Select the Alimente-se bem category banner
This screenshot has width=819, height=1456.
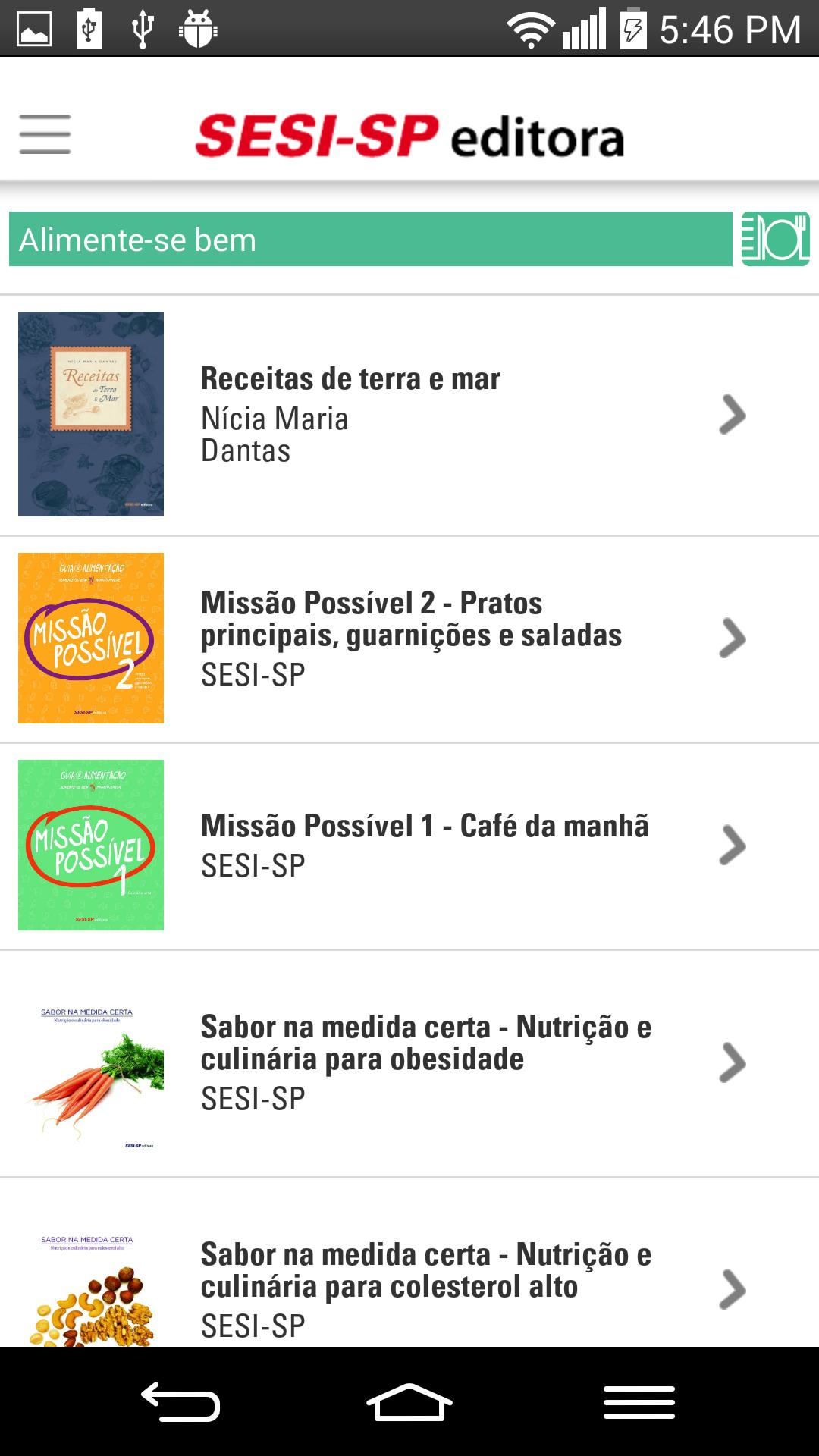click(364, 239)
